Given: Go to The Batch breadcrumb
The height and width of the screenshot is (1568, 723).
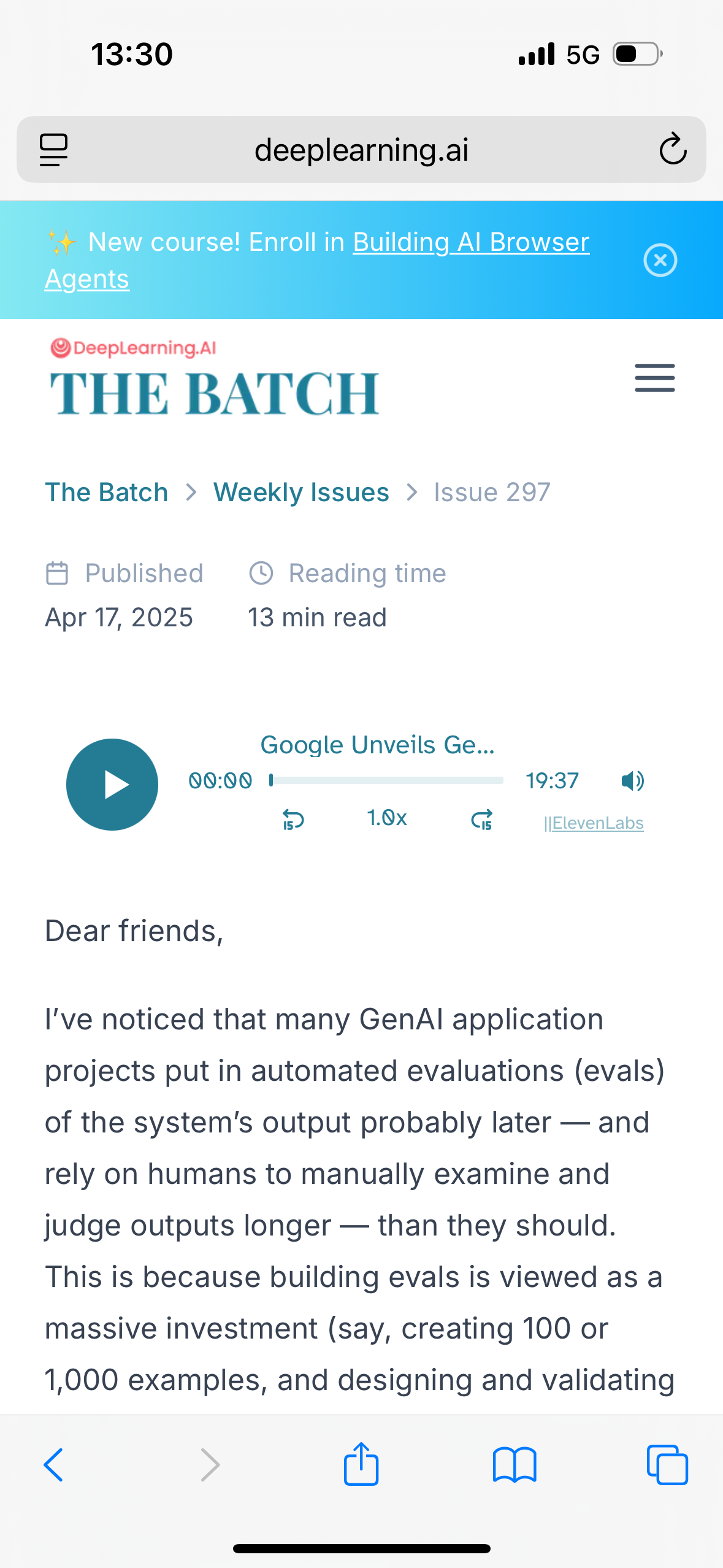Looking at the screenshot, I should pyautogui.click(x=107, y=492).
